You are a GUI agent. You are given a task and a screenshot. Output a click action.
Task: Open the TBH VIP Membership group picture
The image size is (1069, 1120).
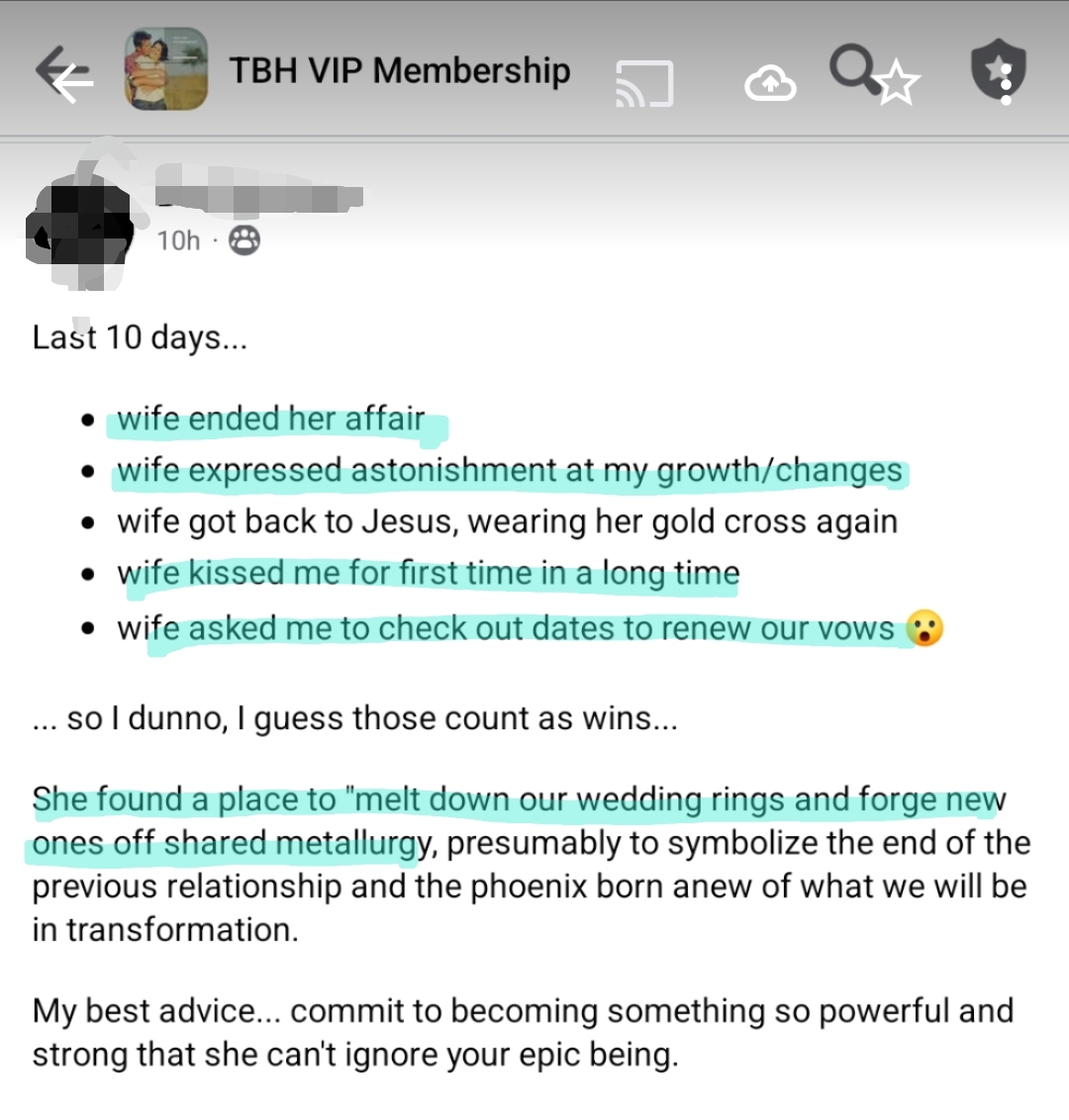166,69
